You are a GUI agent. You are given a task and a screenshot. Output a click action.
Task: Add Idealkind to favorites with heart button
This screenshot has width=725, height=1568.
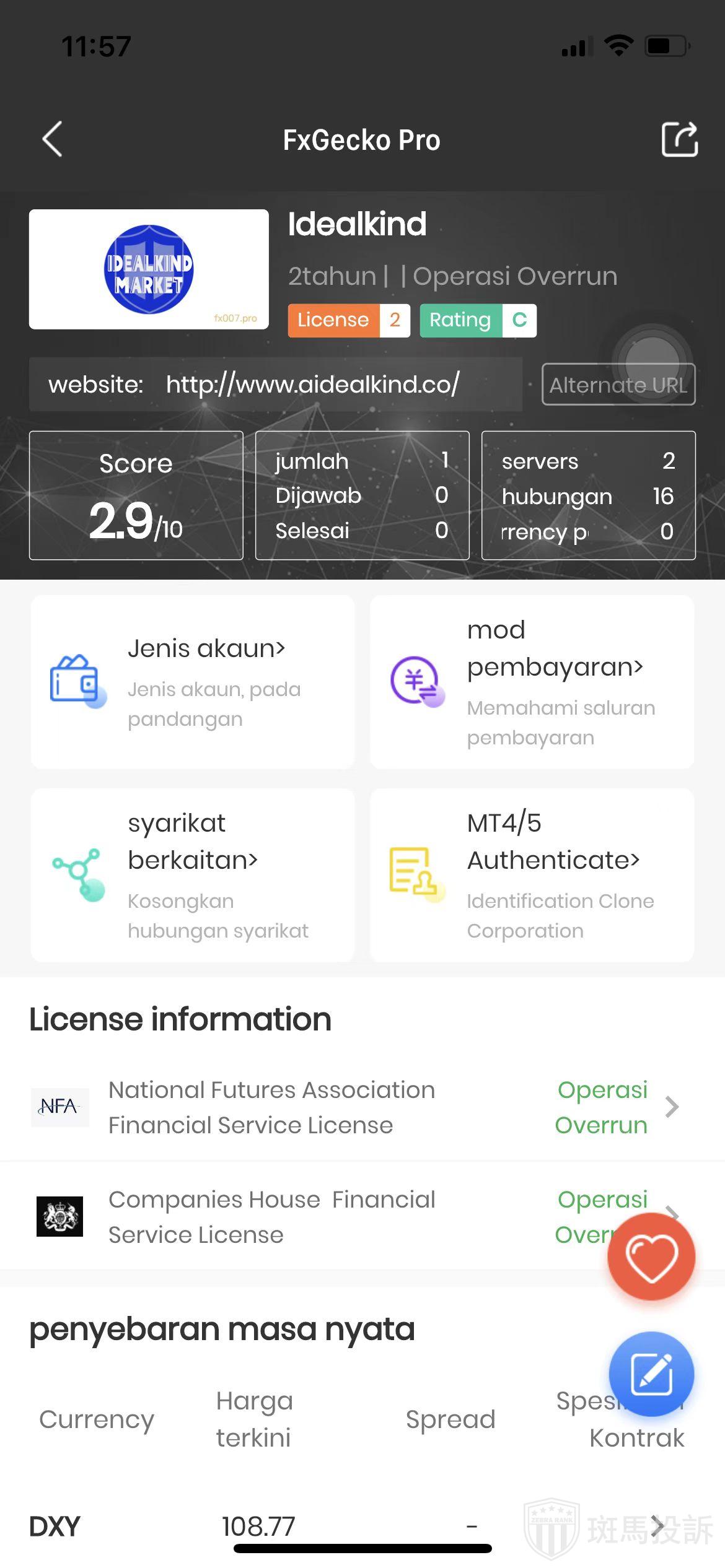(x=651, y=1257)
